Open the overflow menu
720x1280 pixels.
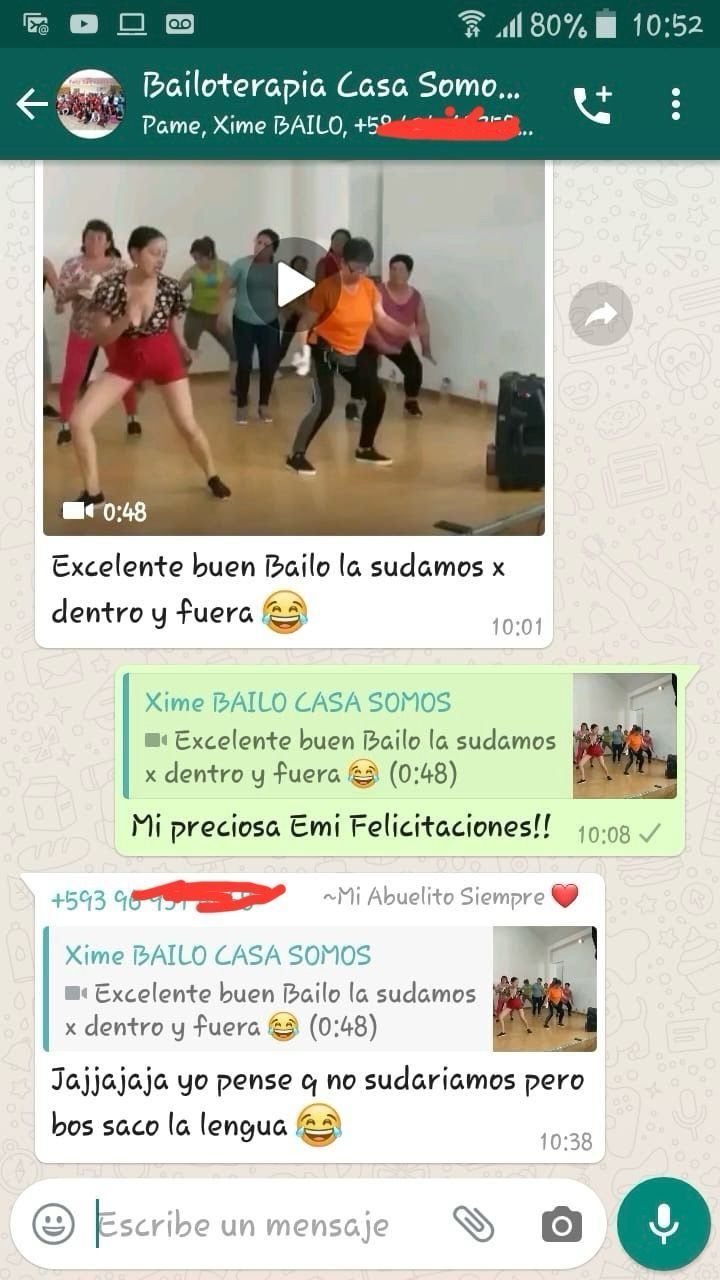[676, 104]
